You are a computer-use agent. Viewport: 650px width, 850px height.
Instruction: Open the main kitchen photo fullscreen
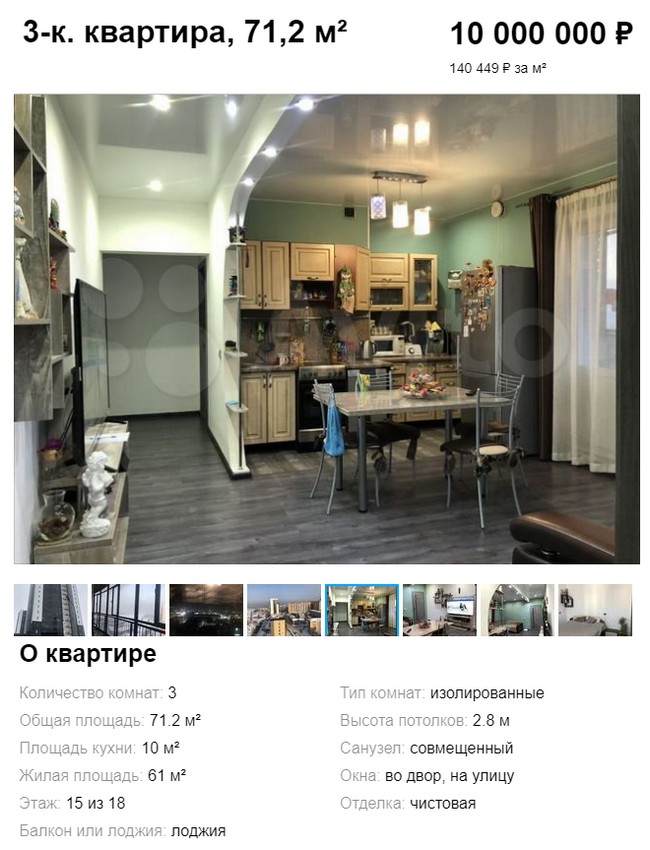pos(326,328)
